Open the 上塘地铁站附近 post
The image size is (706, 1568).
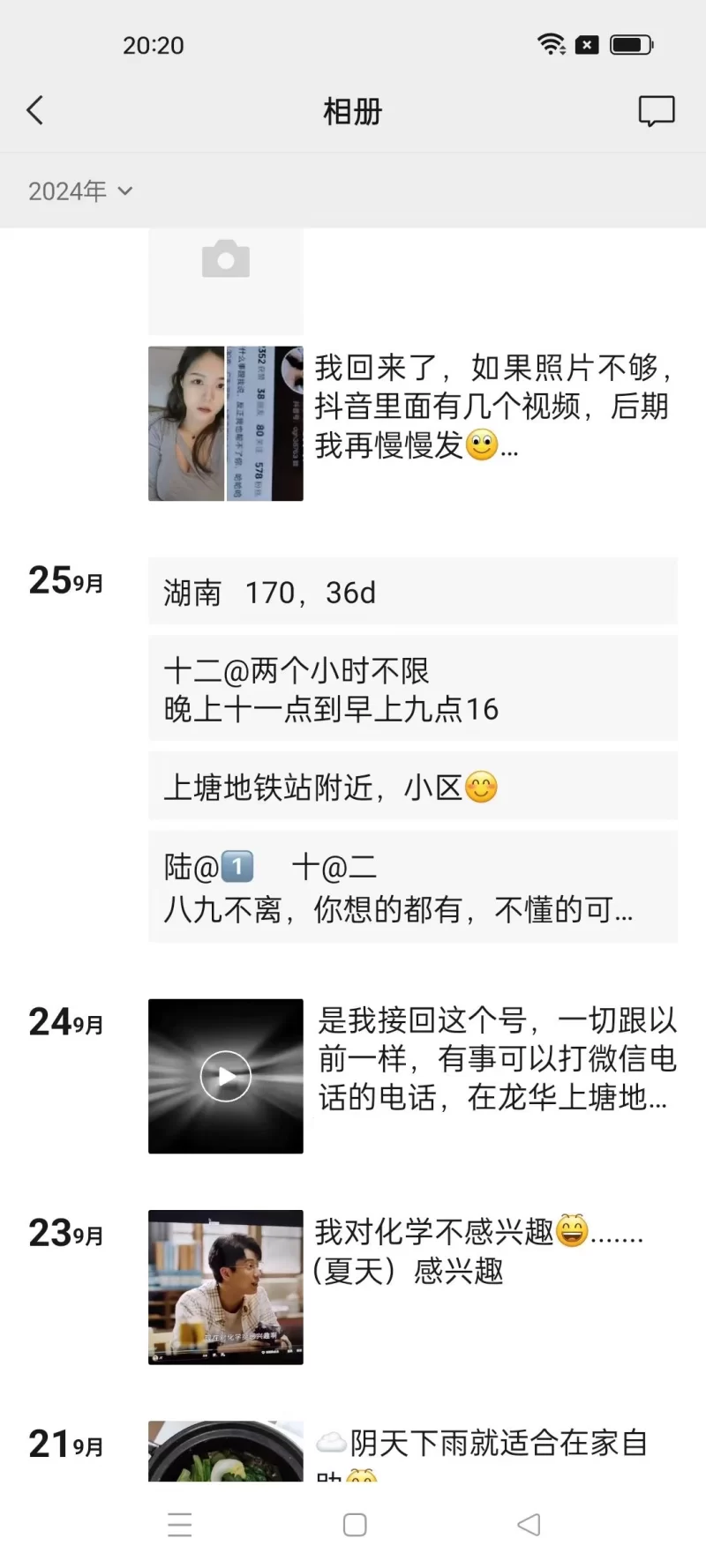[412, 787]
